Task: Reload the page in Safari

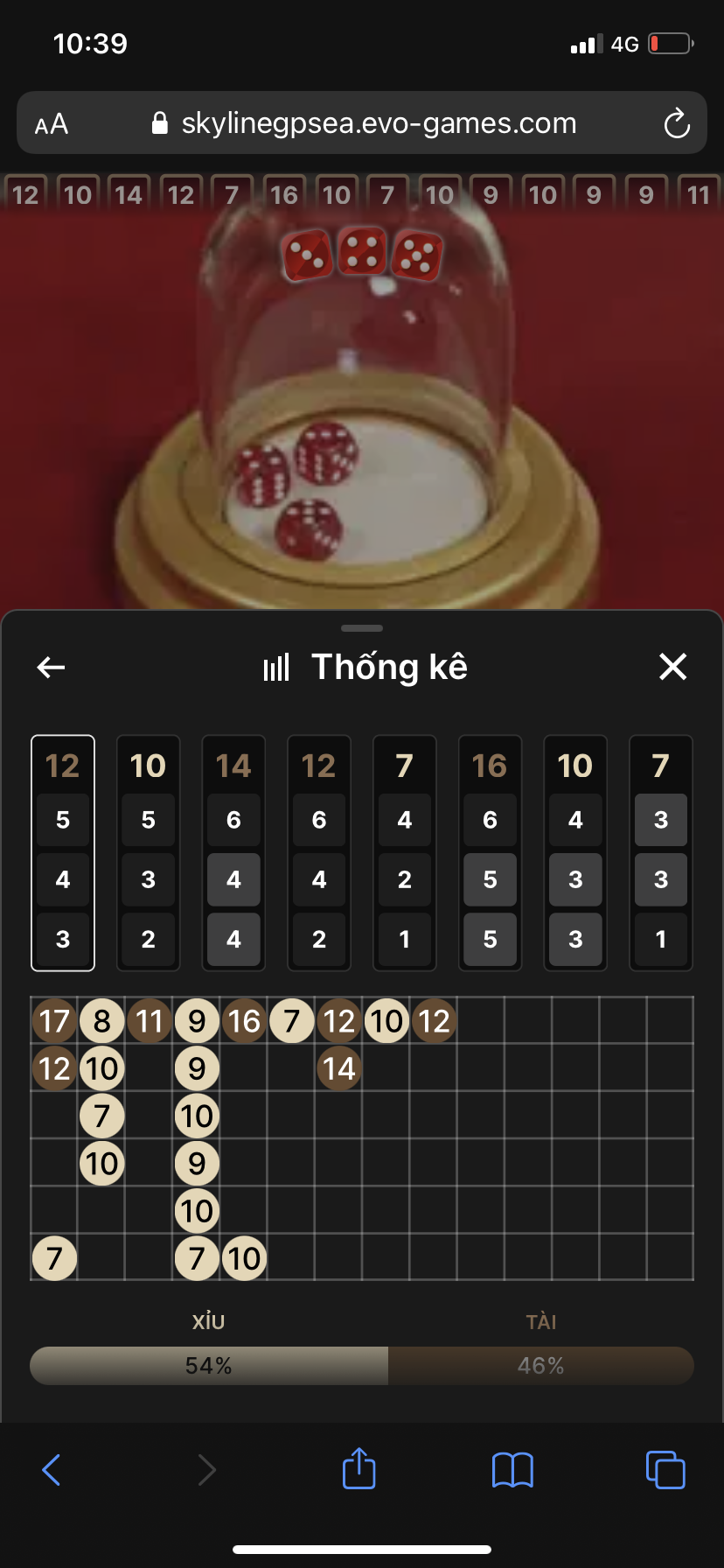Action: 676,123
